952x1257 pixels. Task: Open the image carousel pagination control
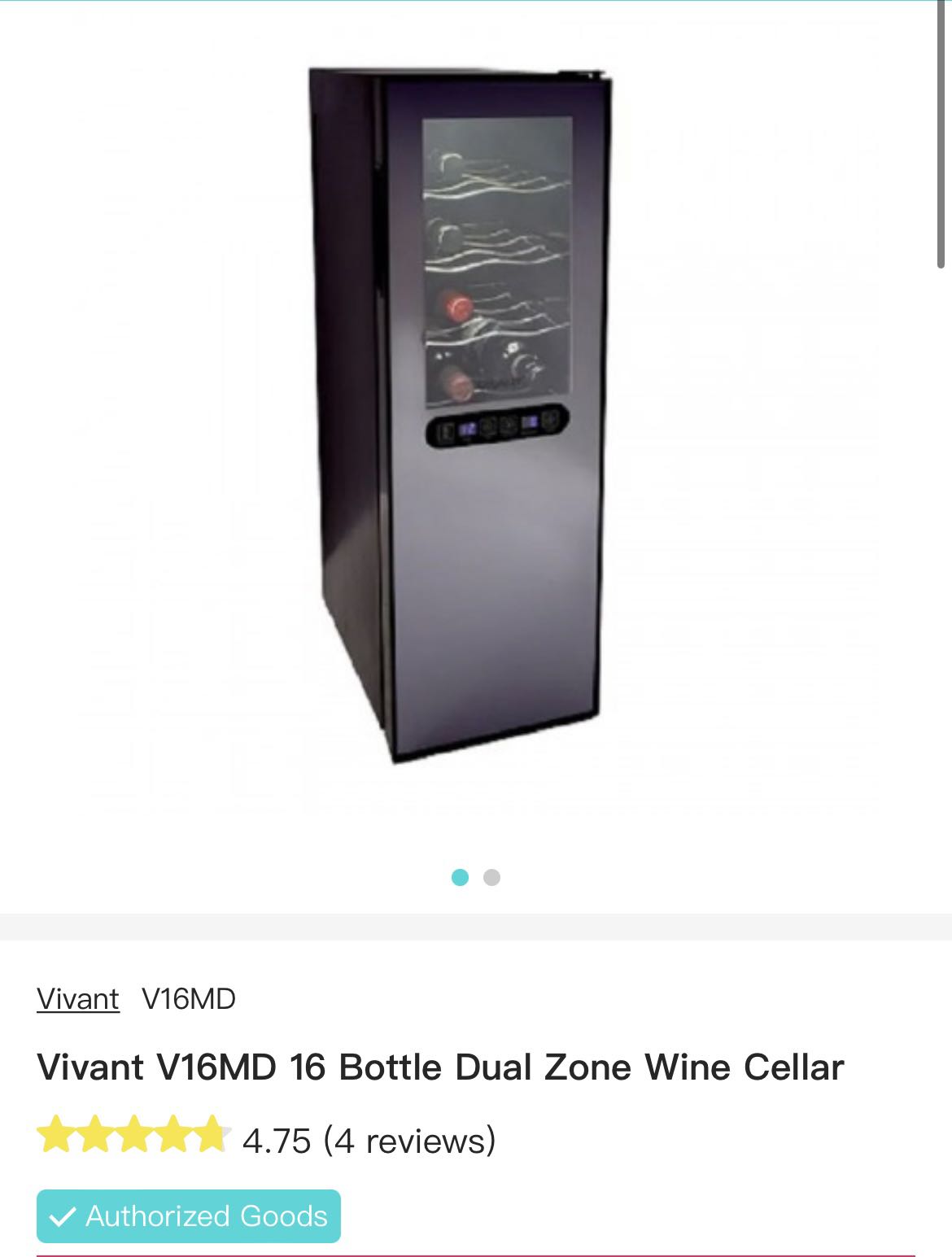tap(477, 879)
